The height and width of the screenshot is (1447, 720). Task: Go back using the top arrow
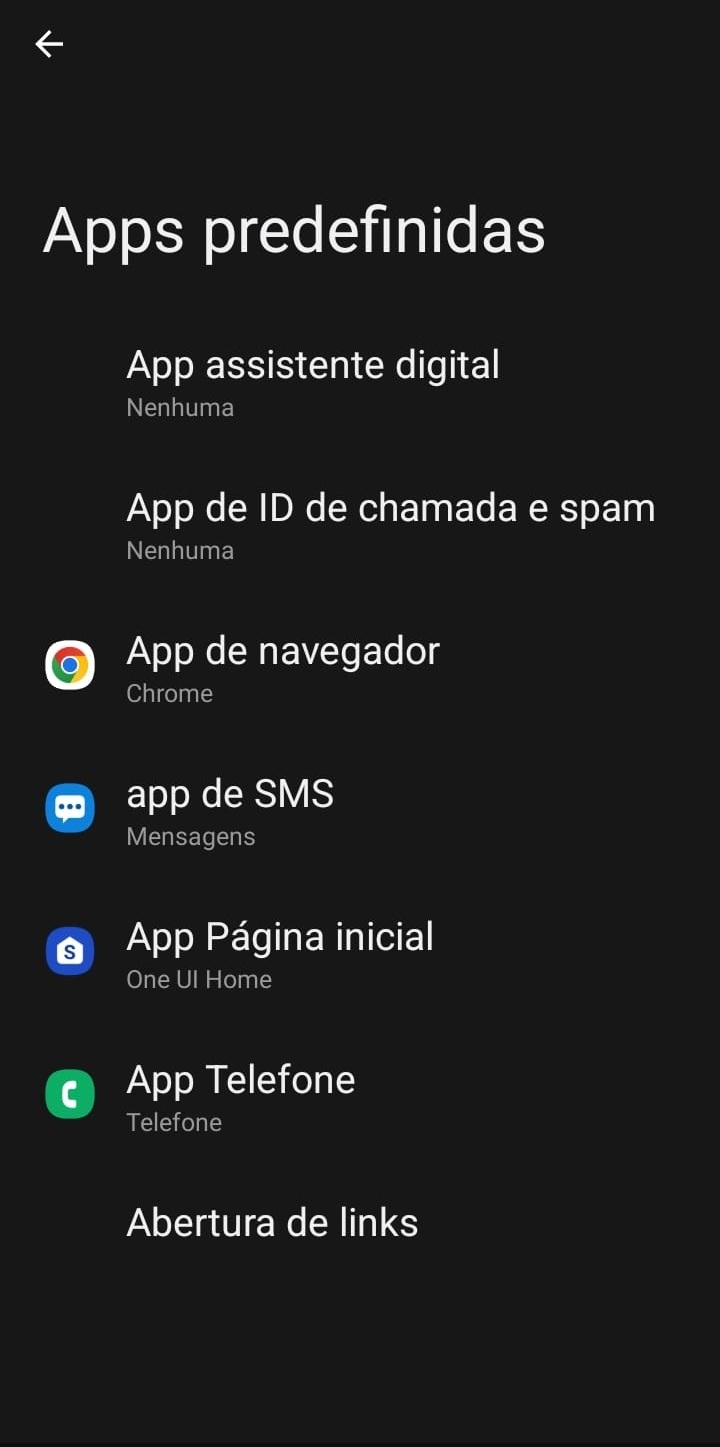click(x=49, y=44)
